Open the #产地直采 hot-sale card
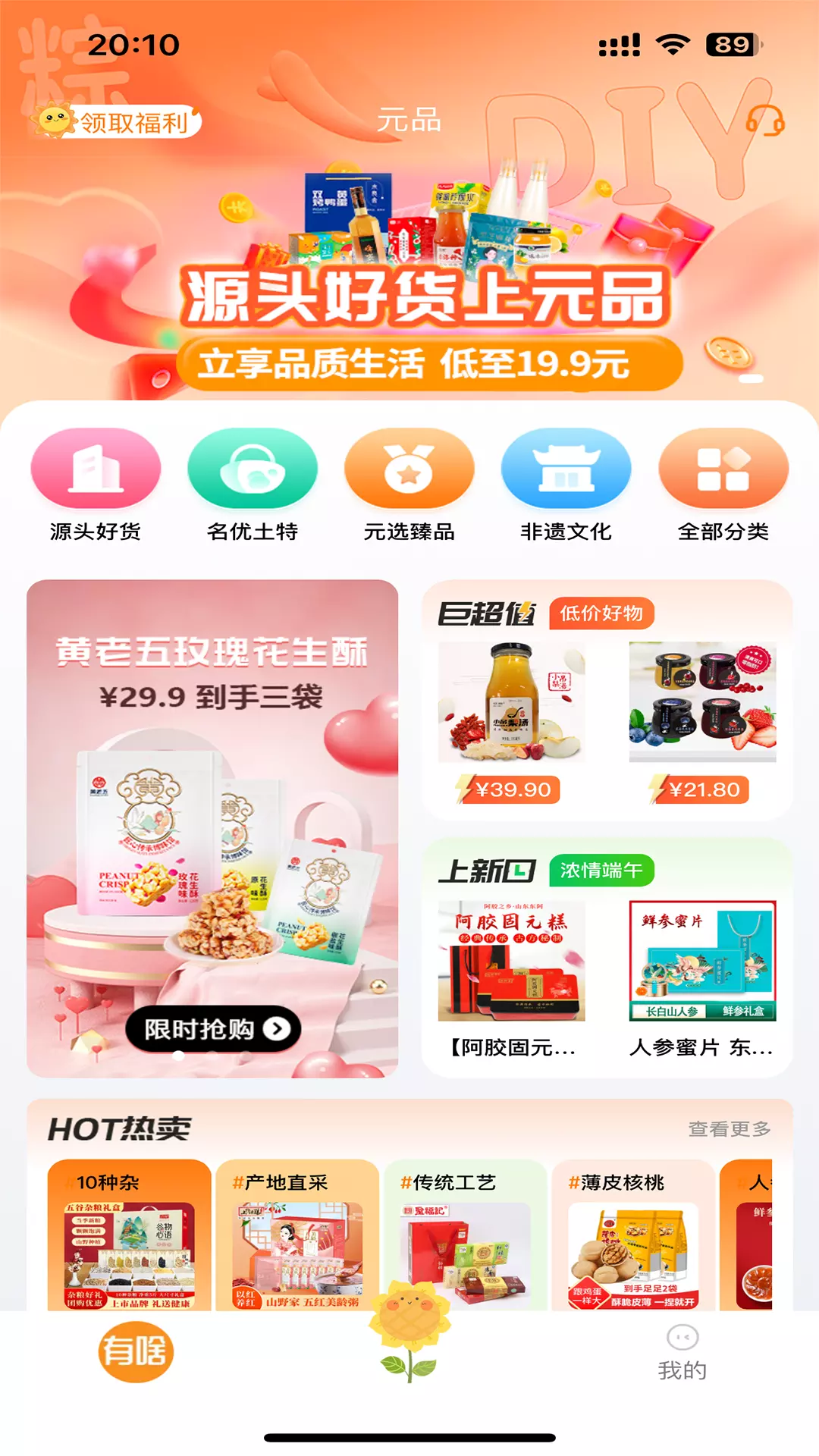Viewport: 819px width, 1456px height. pos(297,1235)
